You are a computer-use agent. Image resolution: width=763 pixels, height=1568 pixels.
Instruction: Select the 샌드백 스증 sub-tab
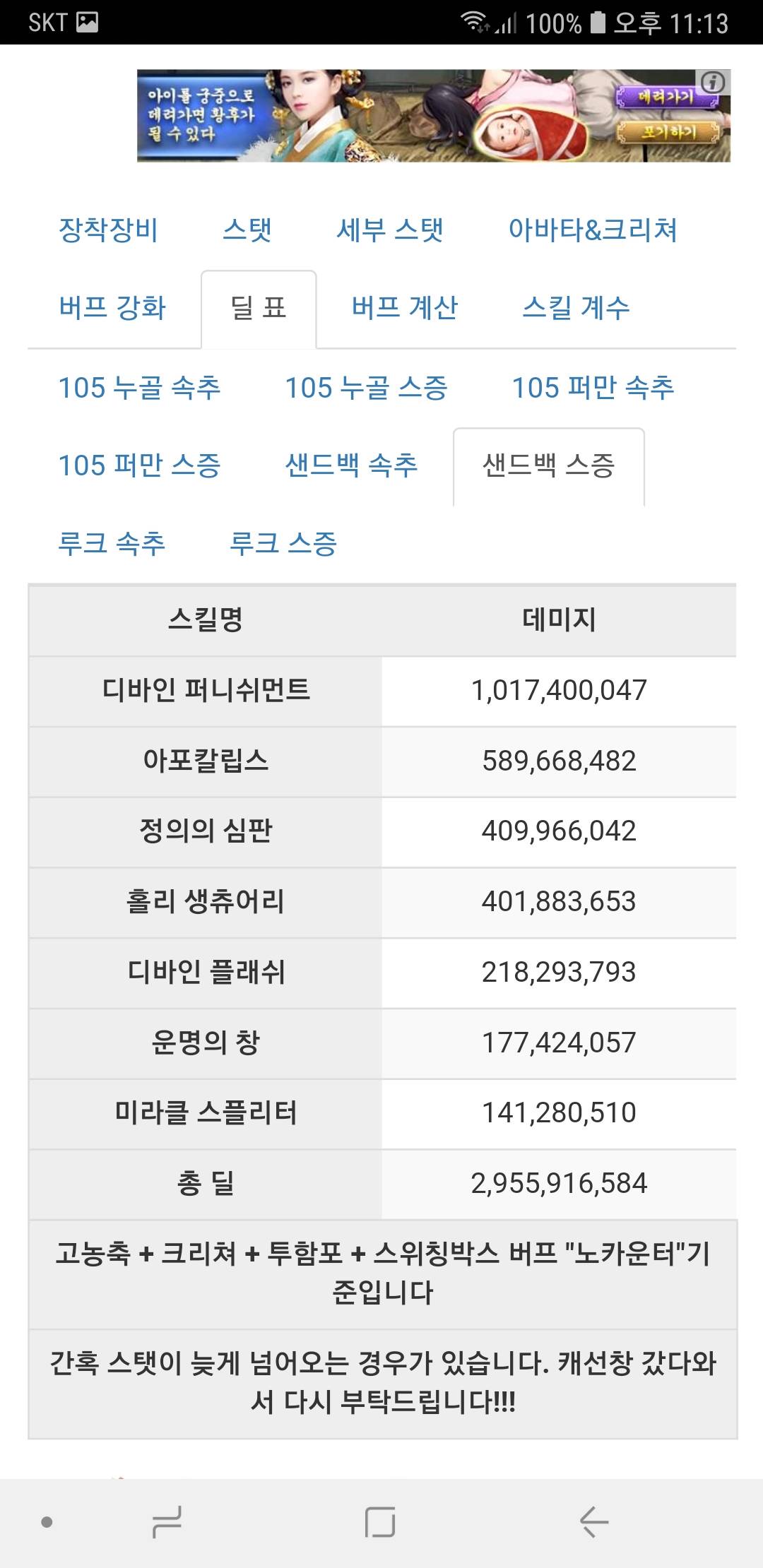pos(548,465)
